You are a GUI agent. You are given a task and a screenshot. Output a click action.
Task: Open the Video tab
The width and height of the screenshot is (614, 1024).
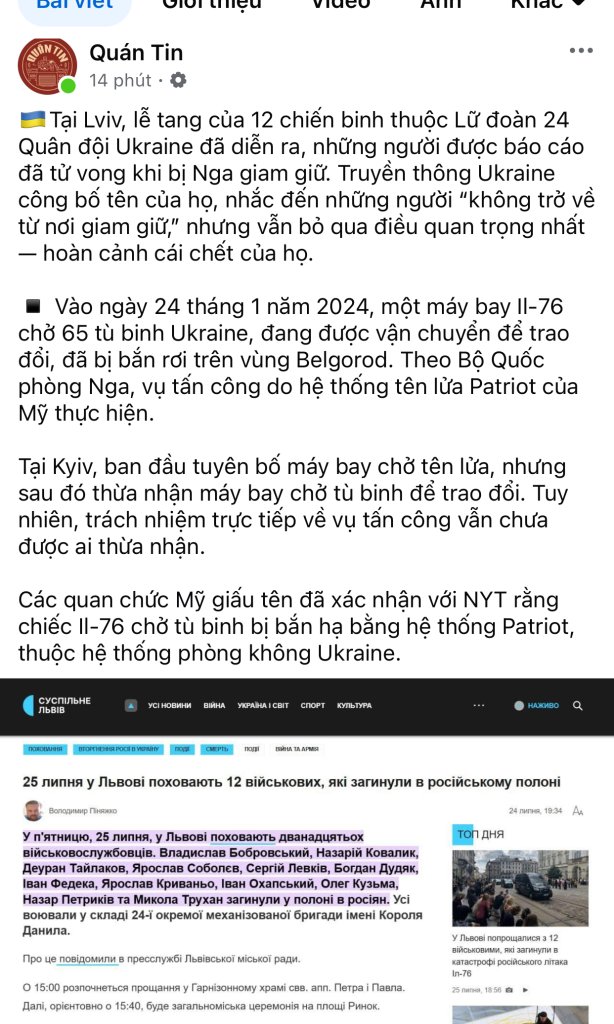point(340,5)
